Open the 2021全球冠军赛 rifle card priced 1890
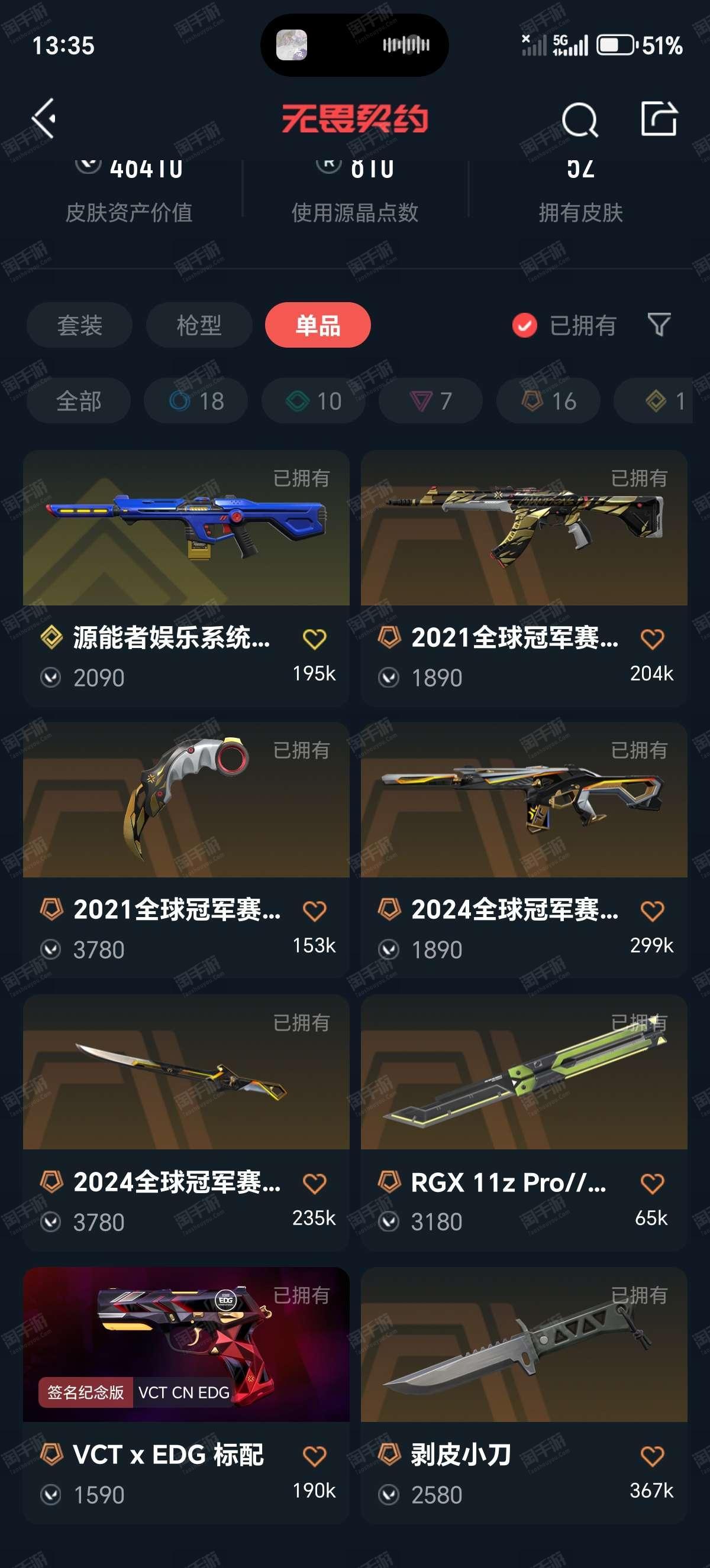This screenshot has height=1568, width=710. [524, 578]
